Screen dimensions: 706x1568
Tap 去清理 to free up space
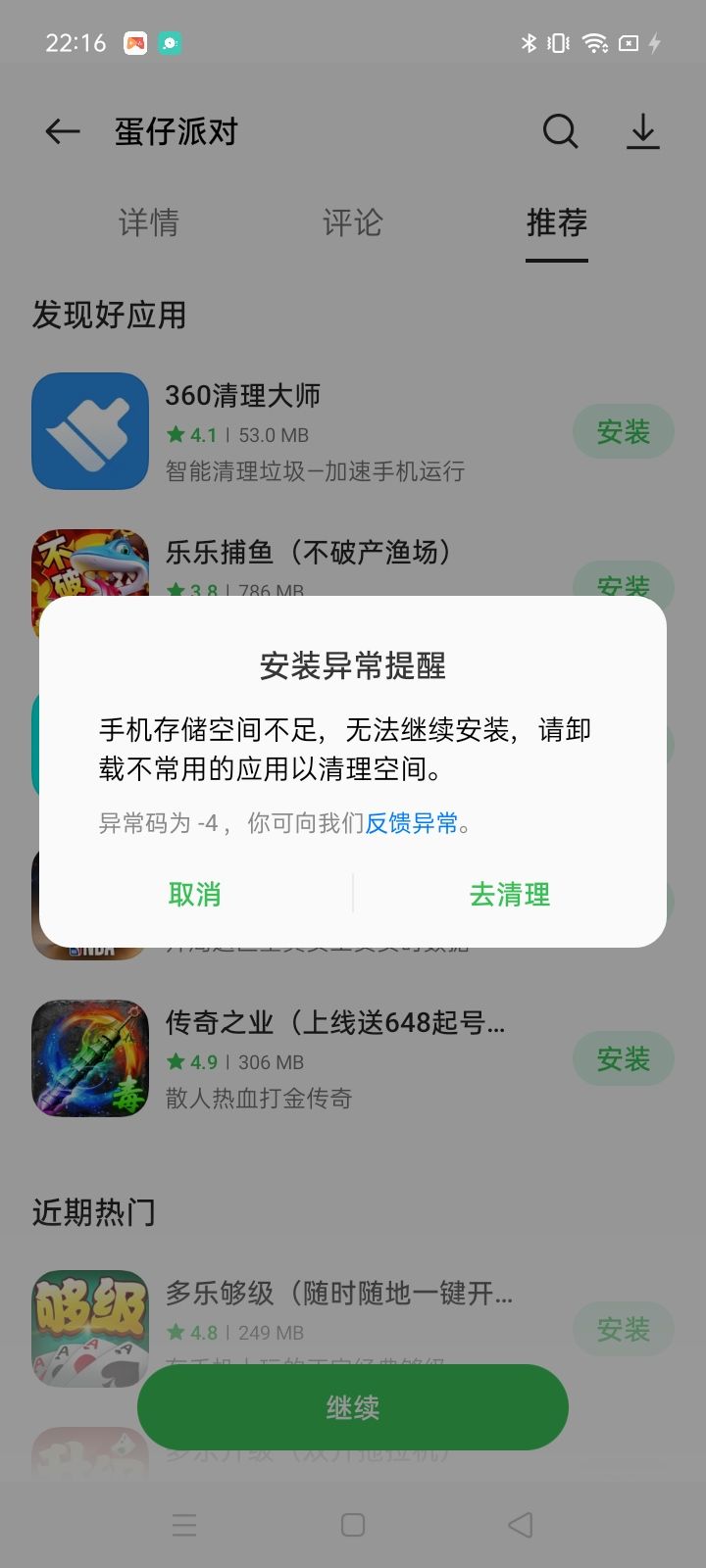coord(509,894)
